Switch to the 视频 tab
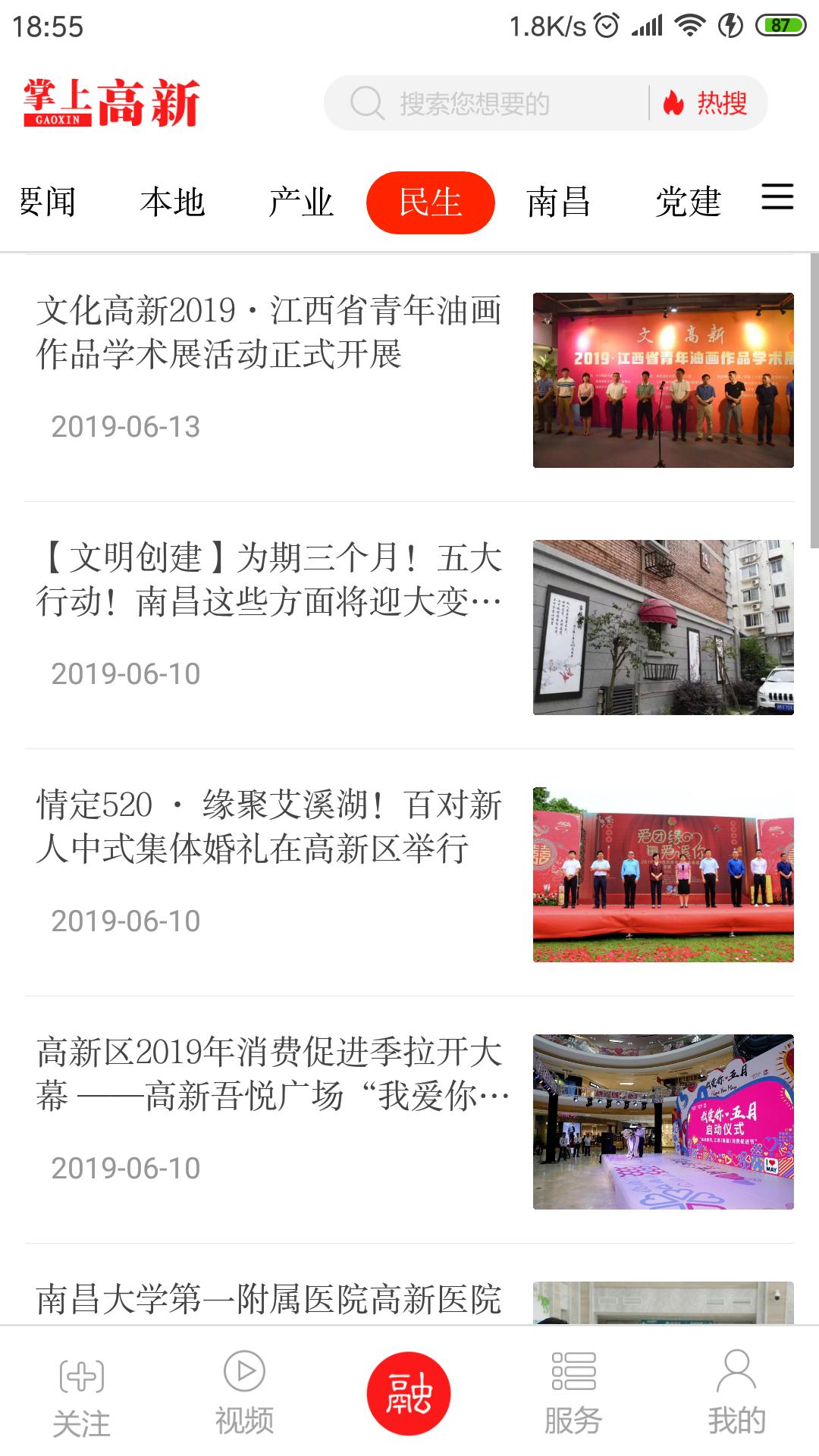819x1456 pixels. coord(244,1394)
